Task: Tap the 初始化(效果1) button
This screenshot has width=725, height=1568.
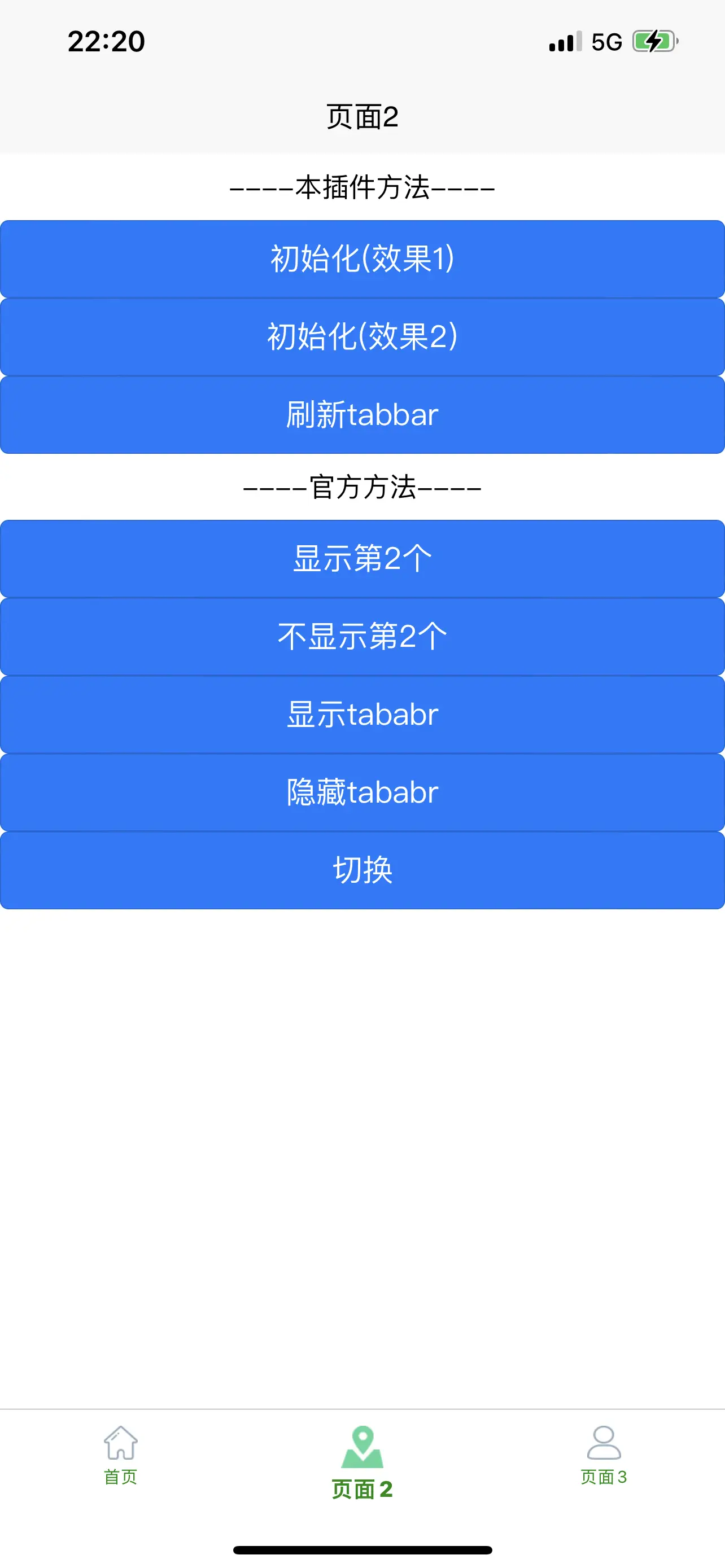Action: [362, 259]
